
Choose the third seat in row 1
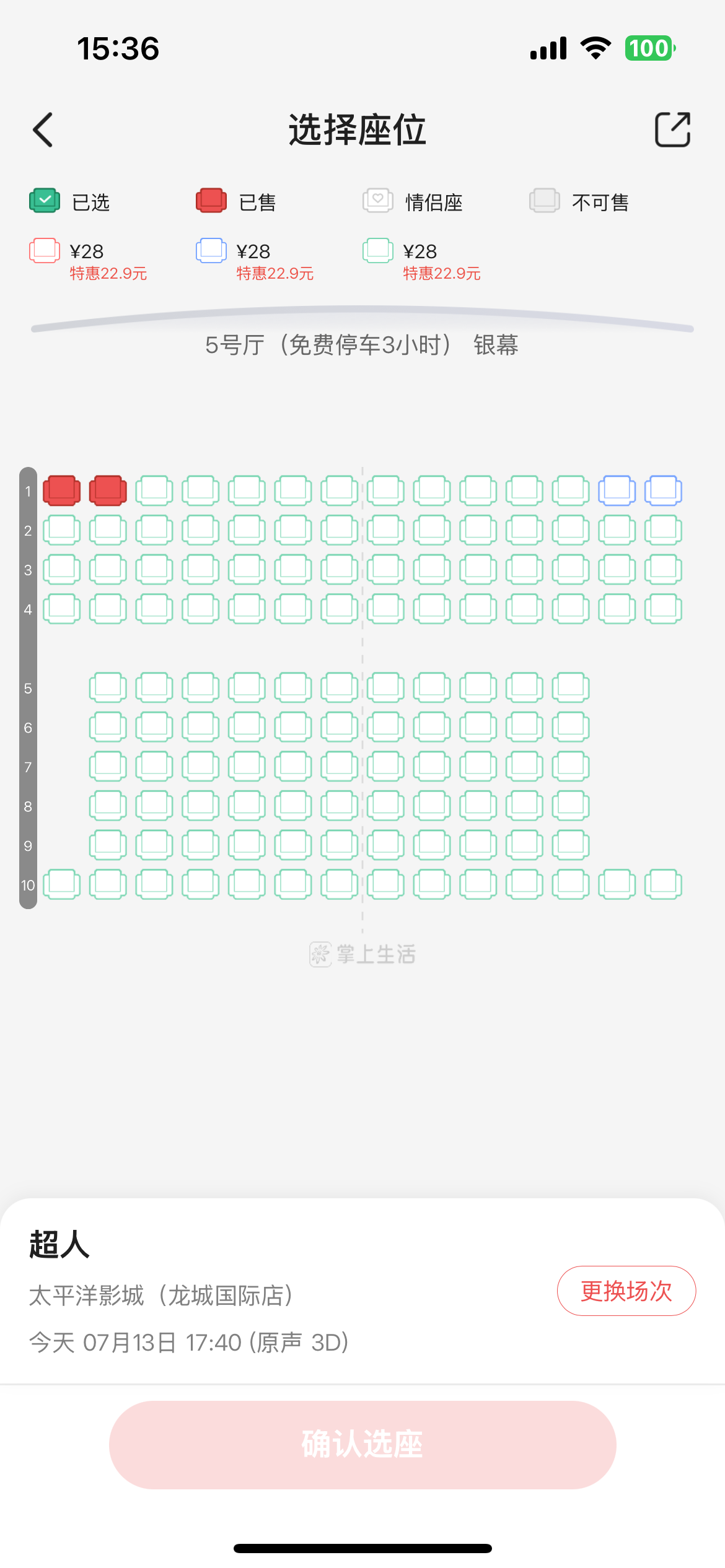154,490
